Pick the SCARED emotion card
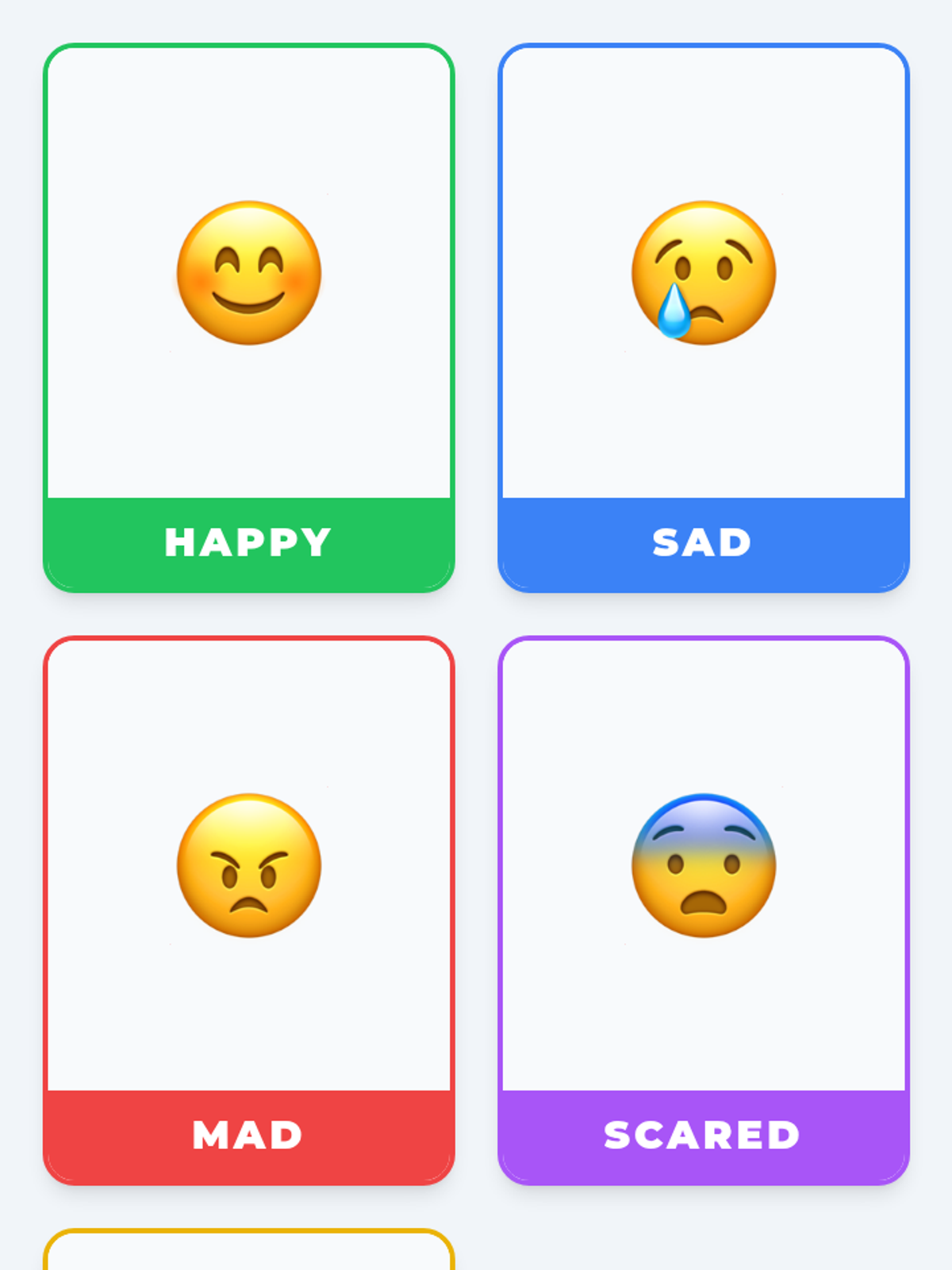The image size is (952, 1270). pyautogui.click(x=703, y=910)
